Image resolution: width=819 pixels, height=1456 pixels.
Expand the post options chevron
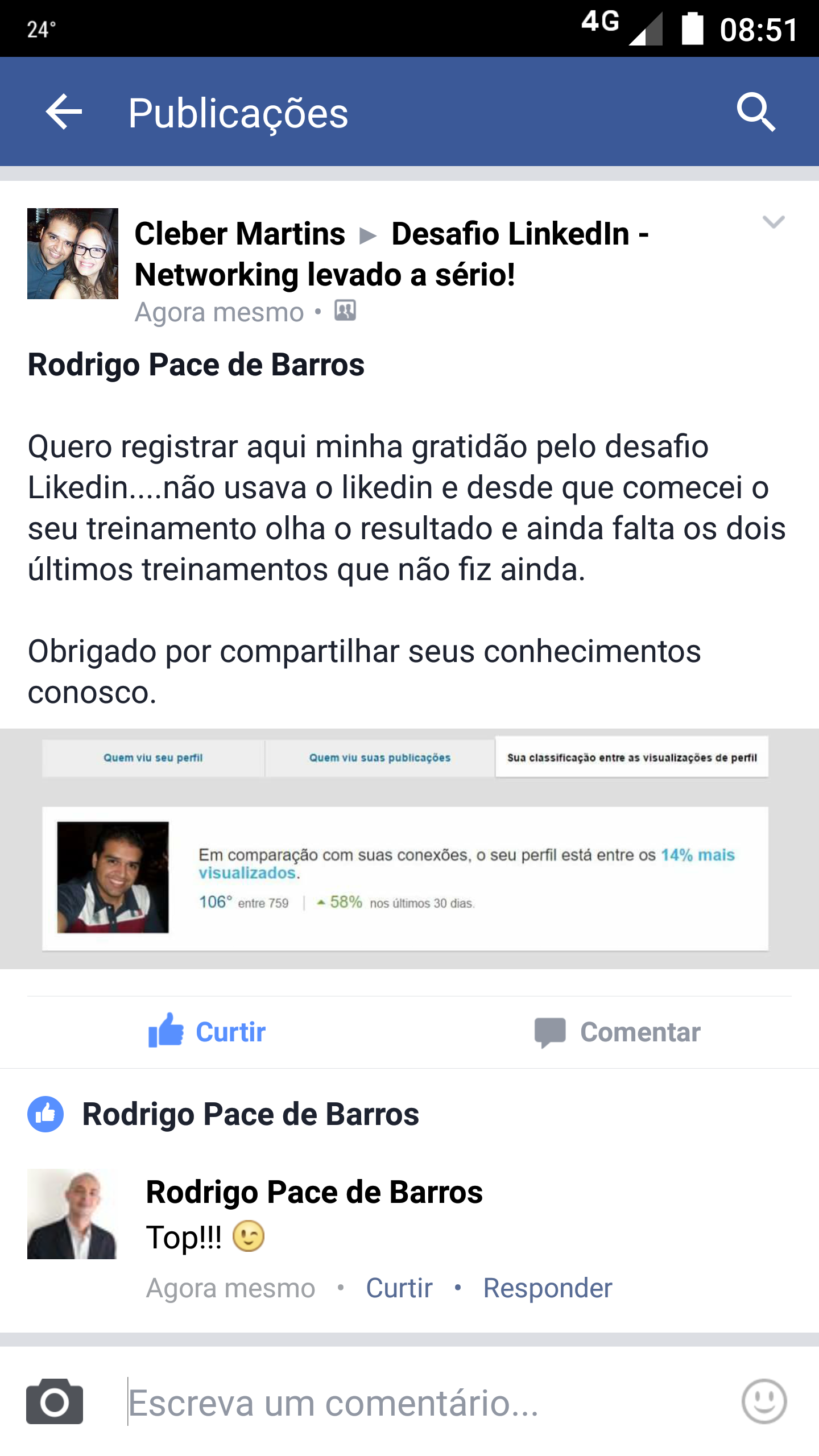773,222
